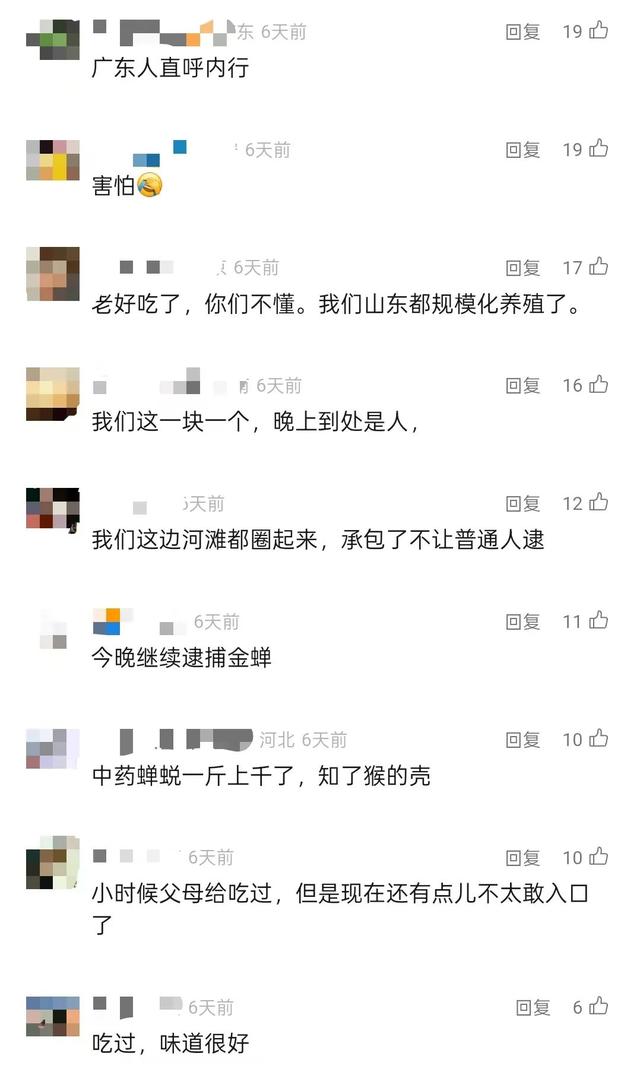Screen dimensions: 640x1088
Task: Like the comment about 河滩都圈起来
Action: 598,503
